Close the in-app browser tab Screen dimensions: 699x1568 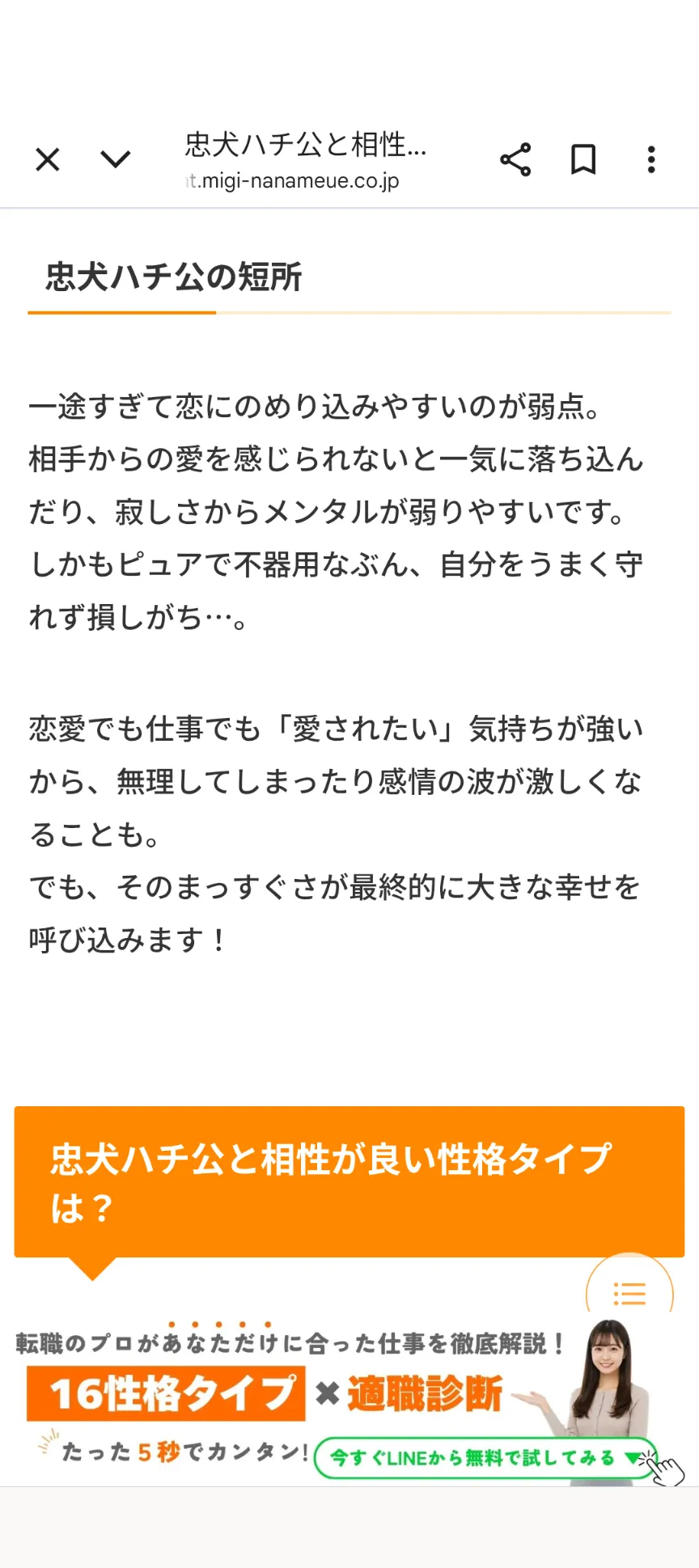[x=48, y=159]
